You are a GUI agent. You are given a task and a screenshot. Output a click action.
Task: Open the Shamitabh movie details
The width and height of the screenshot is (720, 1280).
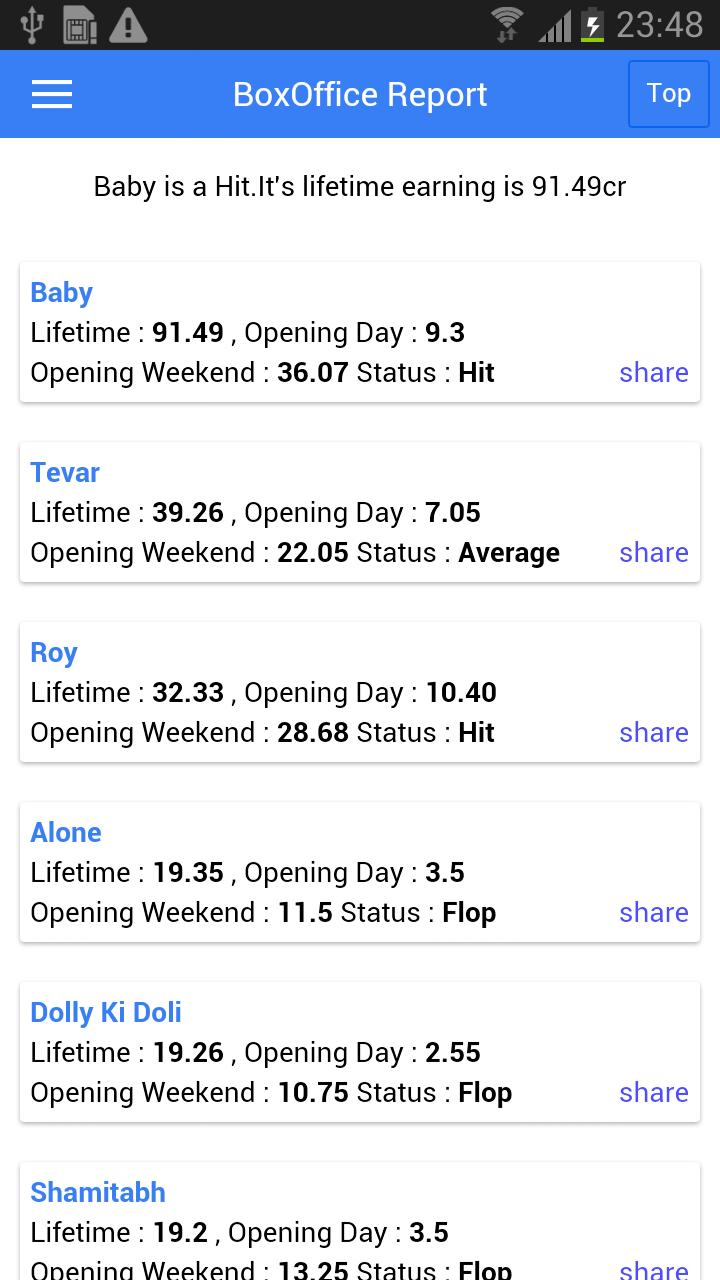coord(98,1192)
